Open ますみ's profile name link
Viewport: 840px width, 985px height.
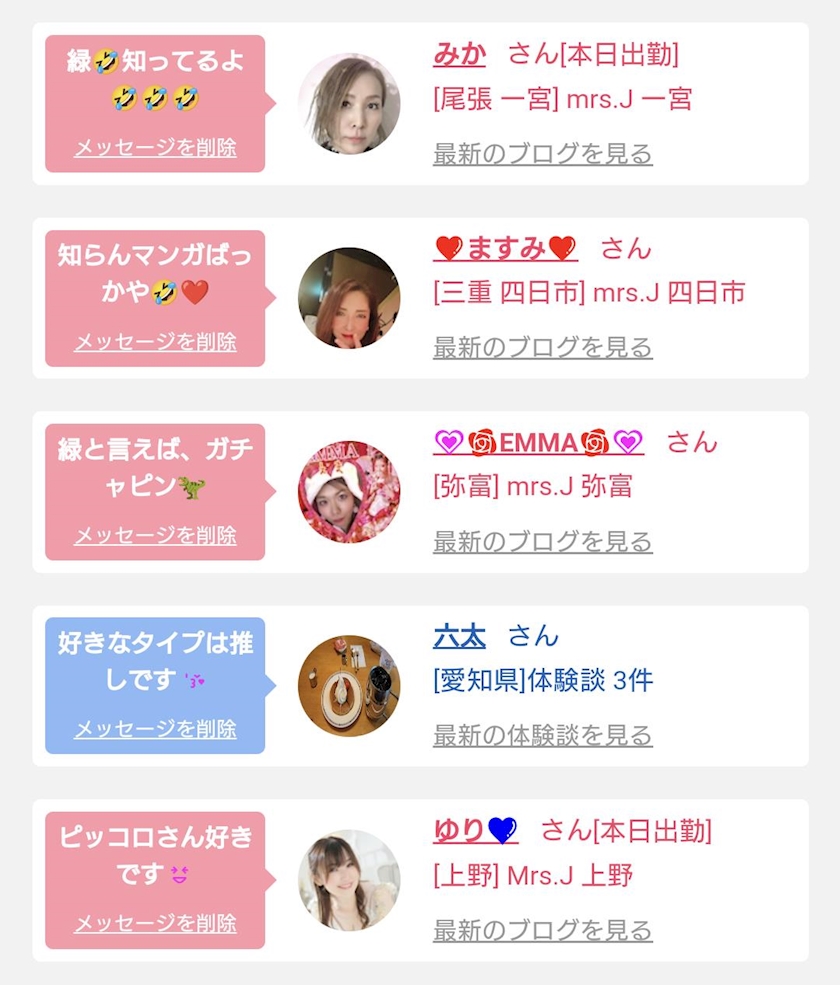coord(505,249)
